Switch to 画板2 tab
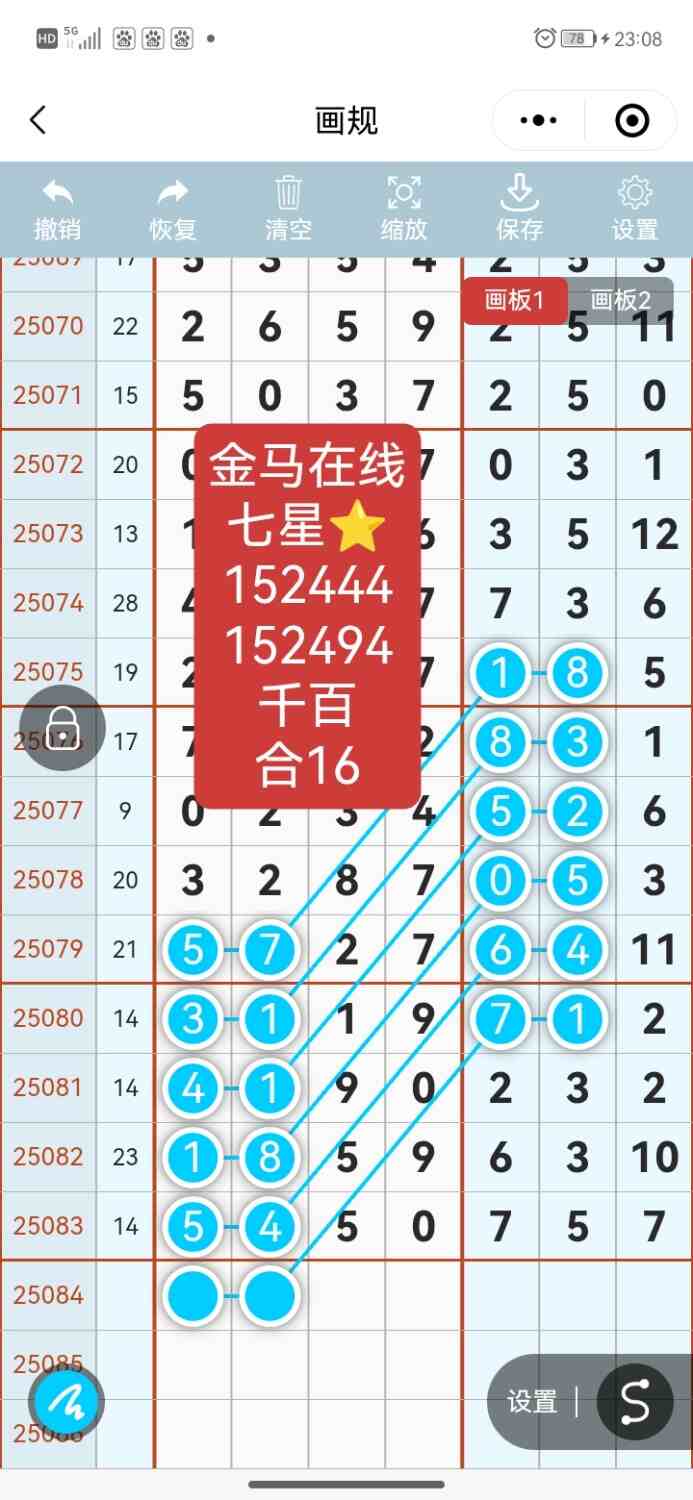The image size is (693, 1500). click(621, 301)
